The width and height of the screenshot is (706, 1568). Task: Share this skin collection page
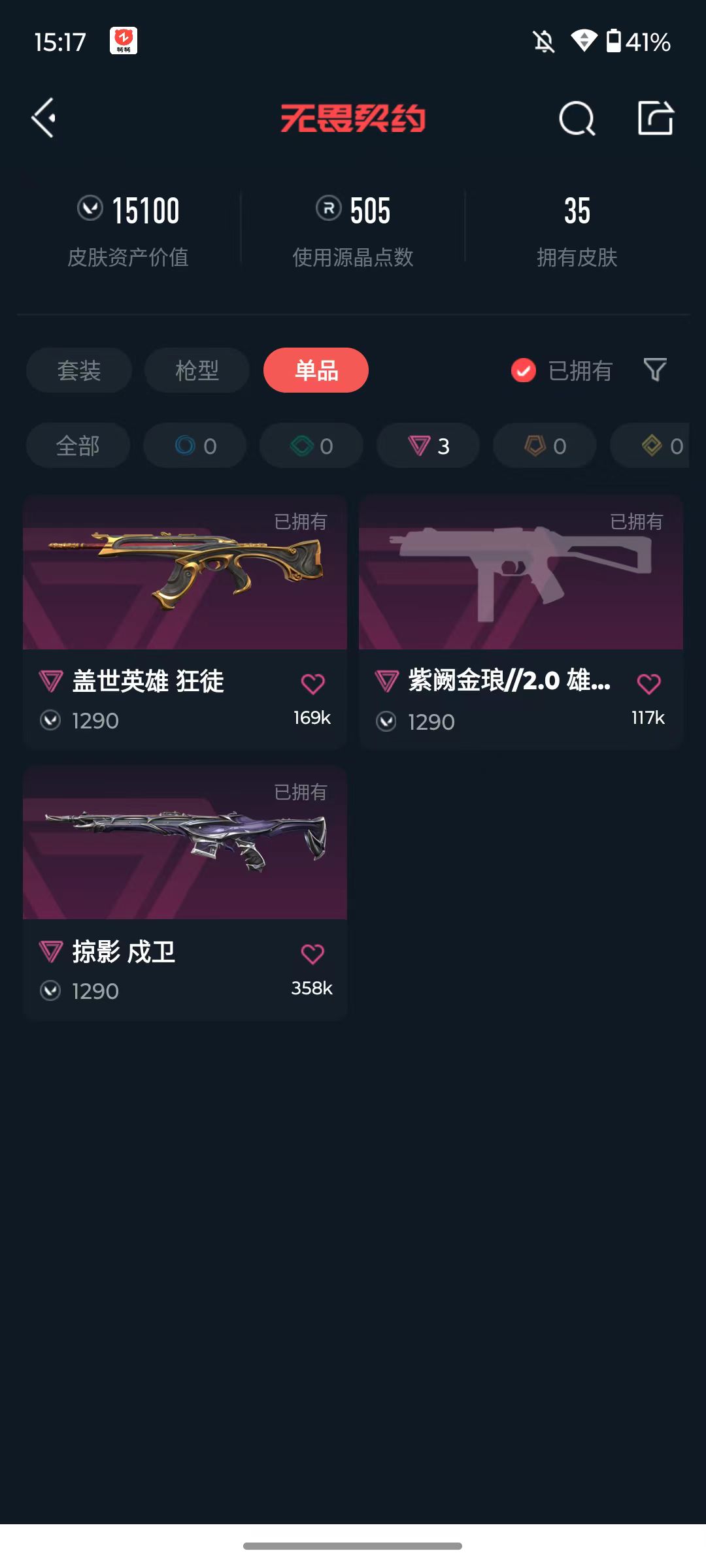click(x=656, y=118)
